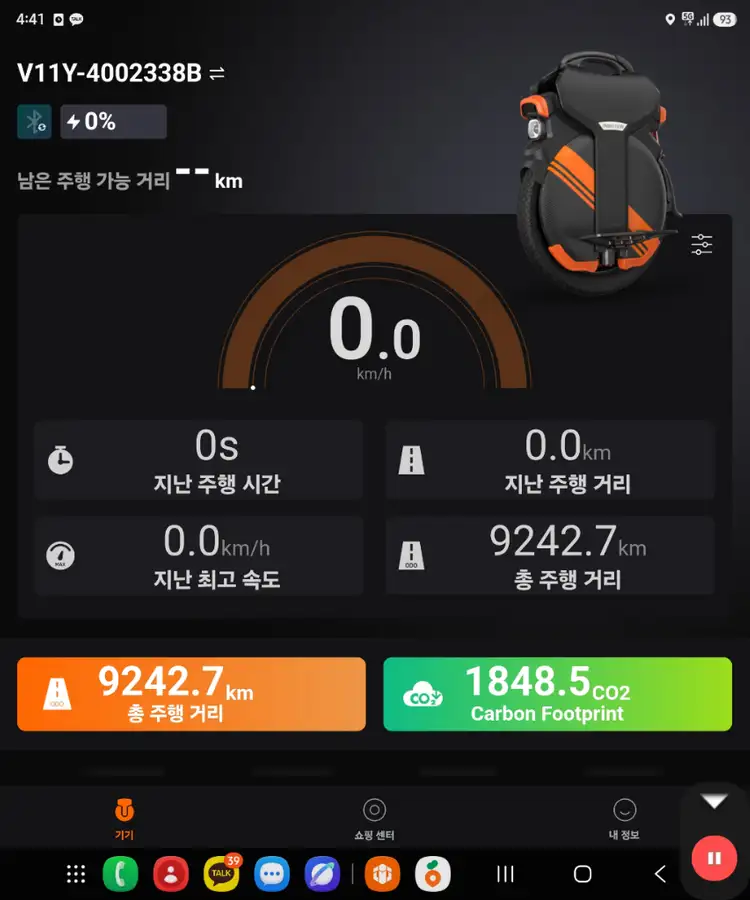Pause recording with the red button
Viewport: 750px width, 900px height.
(x=714, y=858)
